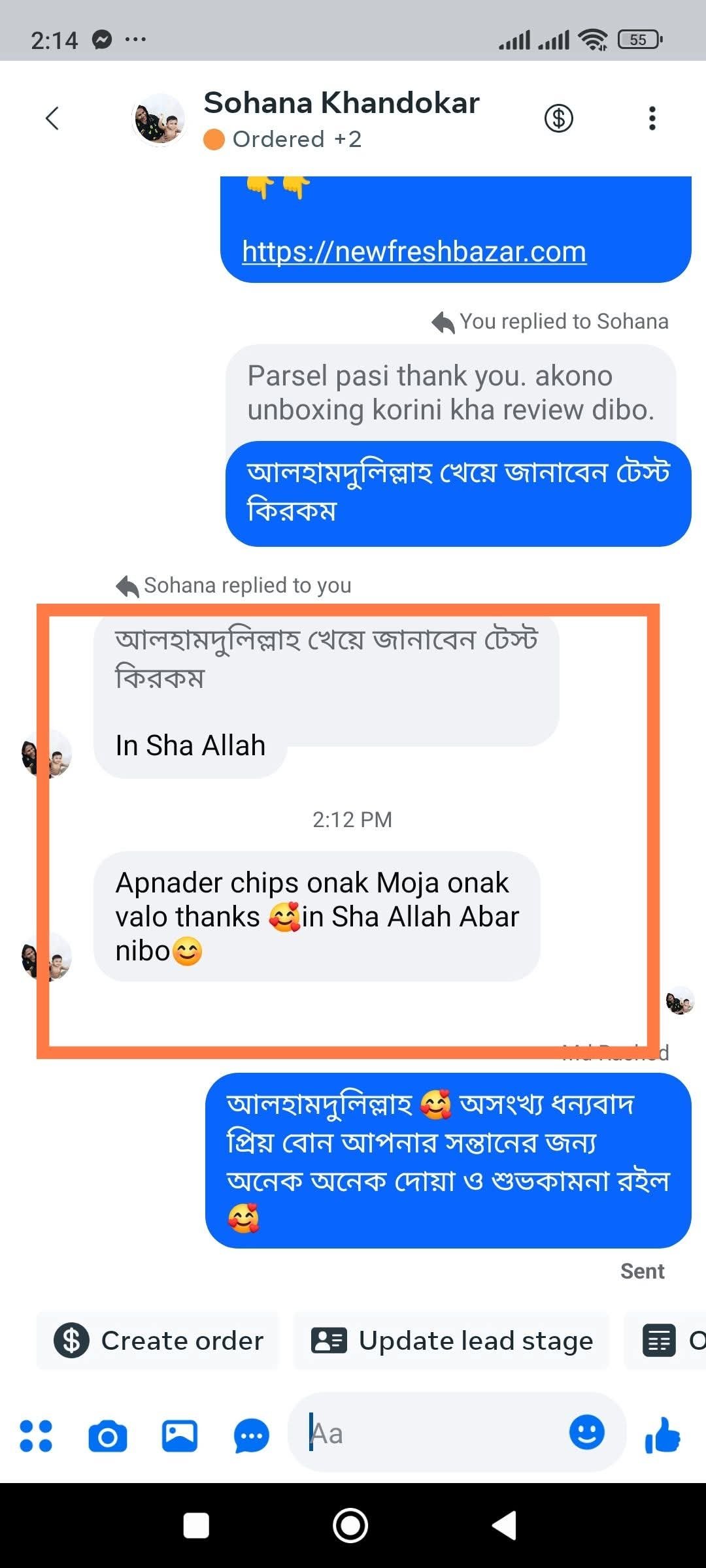Open the three-dot overflow menu
The width and height of the screenshot is (706, 1568).
pyautogui.click(x=652, y=118)
